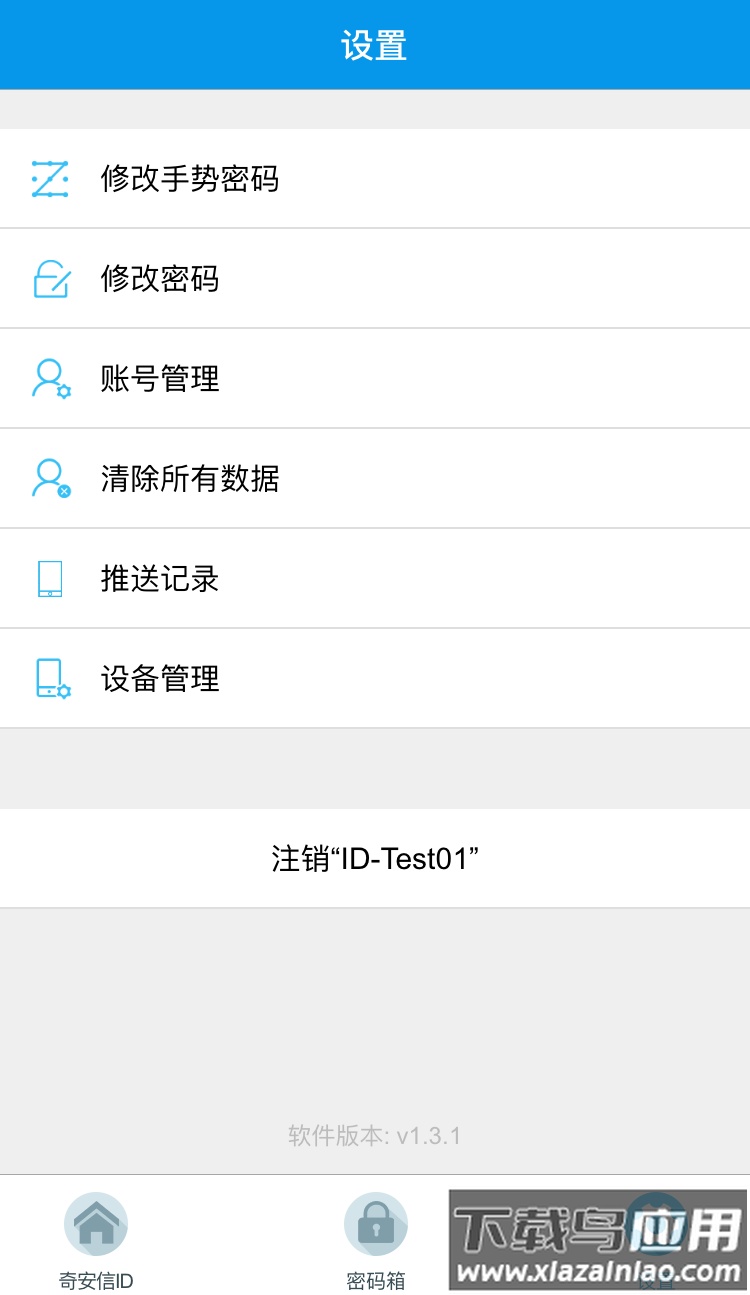Click the phone-gear icon for 设备管理
This screenshot has height=1295, width=750.
[50, 678]
